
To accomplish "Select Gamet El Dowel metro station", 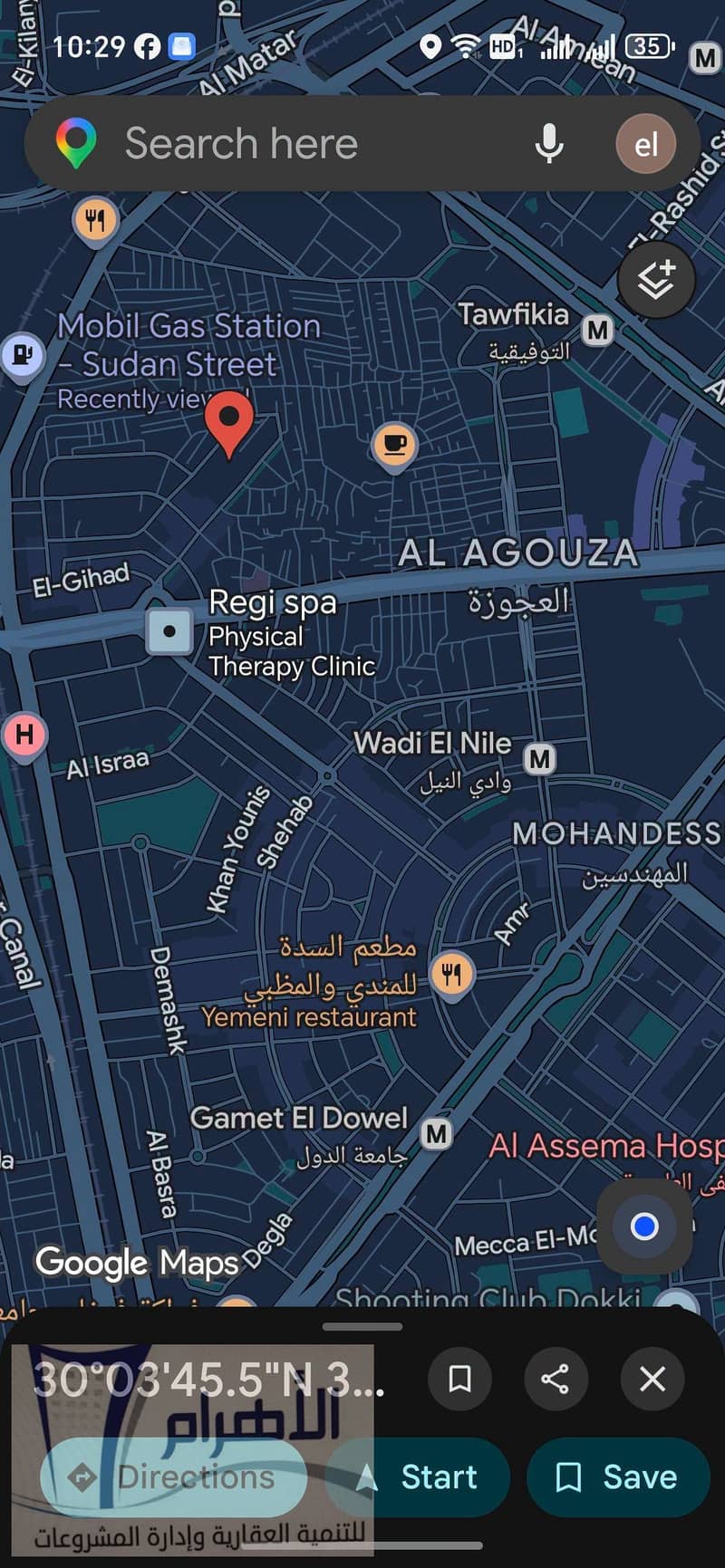I will 436,1132.
